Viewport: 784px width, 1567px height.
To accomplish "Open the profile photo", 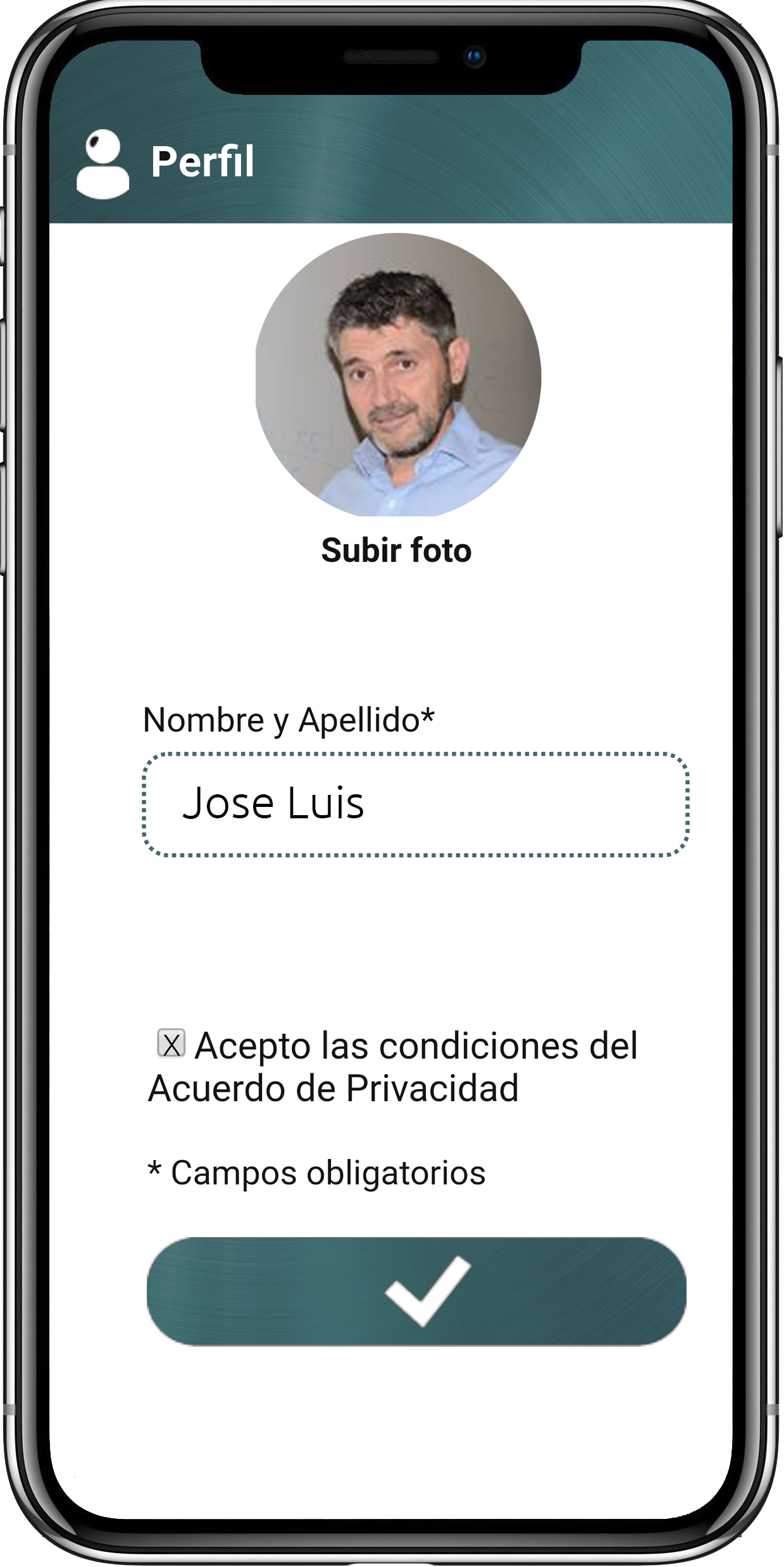I will pos(398,375).
